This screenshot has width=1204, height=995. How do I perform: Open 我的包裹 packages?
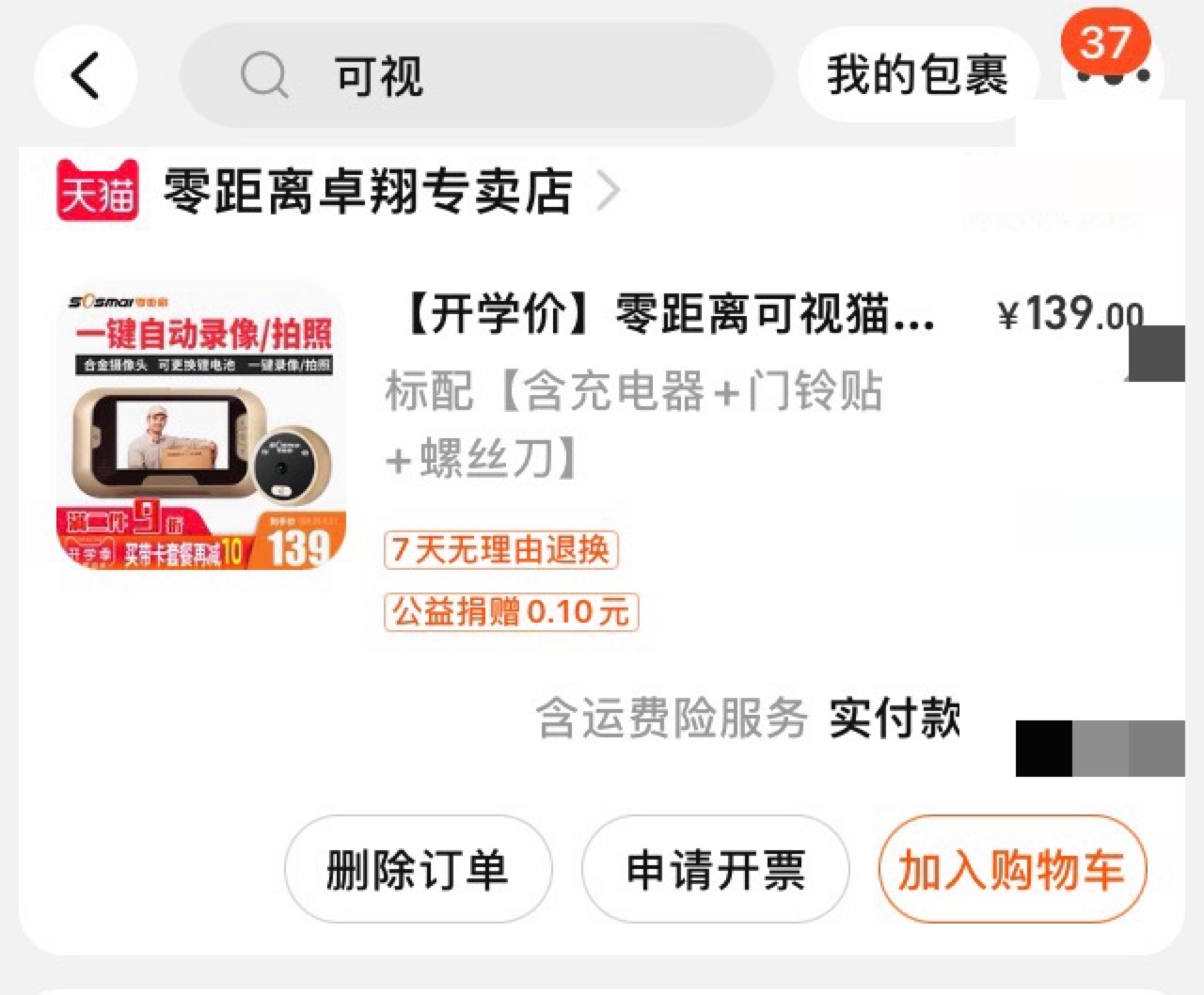coord(917,75)
